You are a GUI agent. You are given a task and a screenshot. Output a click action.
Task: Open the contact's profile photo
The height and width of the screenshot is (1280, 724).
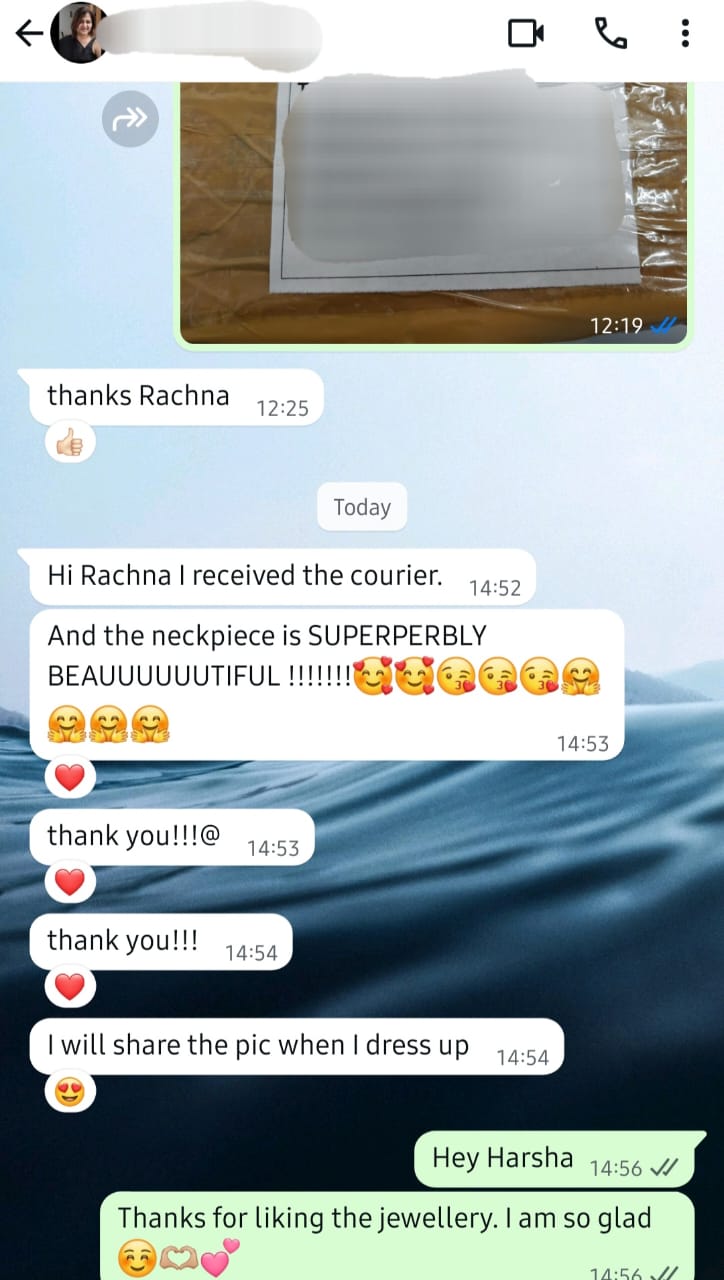click(80, 33)
